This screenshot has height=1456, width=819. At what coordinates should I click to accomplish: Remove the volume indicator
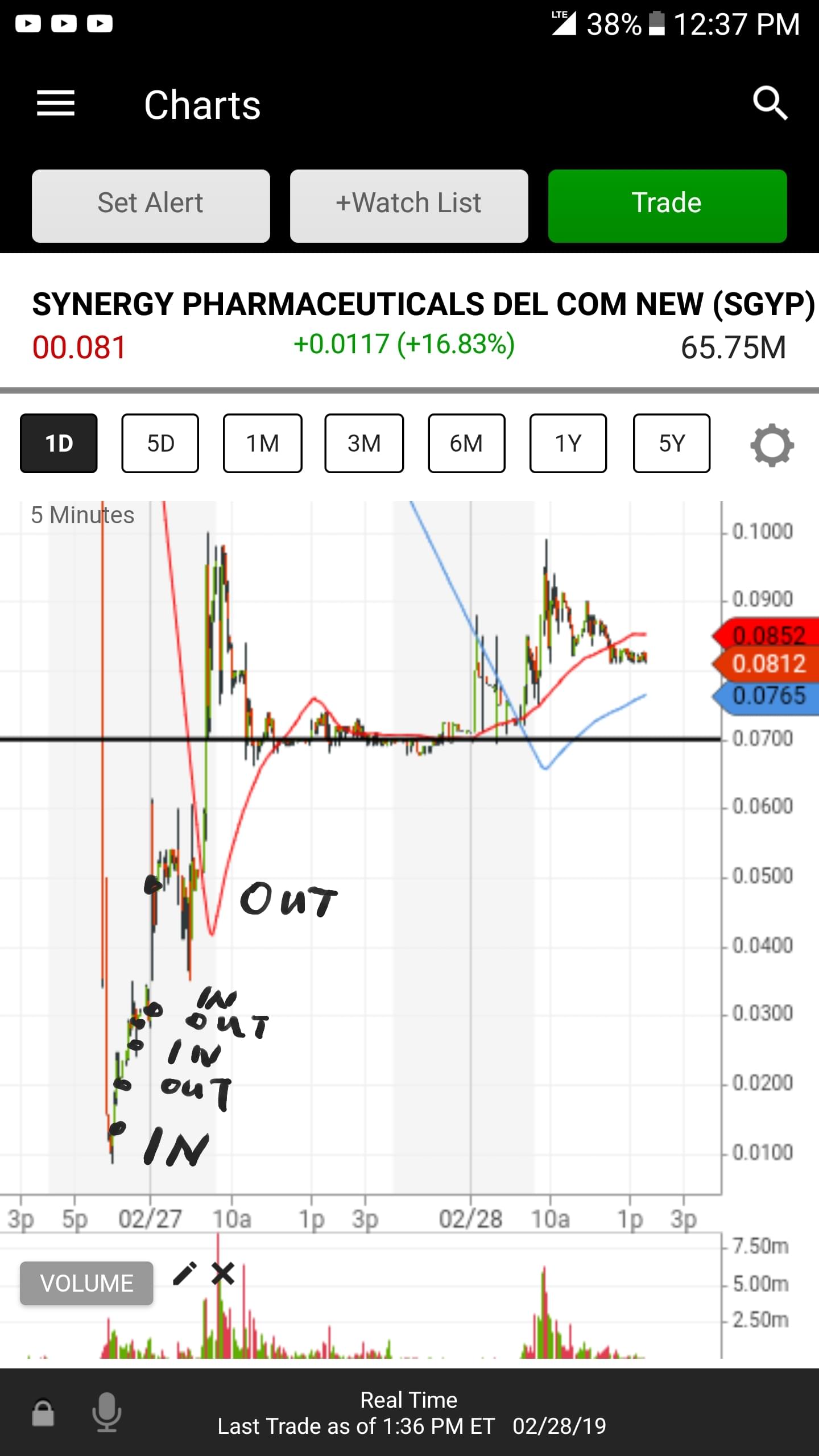click(223, 1273)
